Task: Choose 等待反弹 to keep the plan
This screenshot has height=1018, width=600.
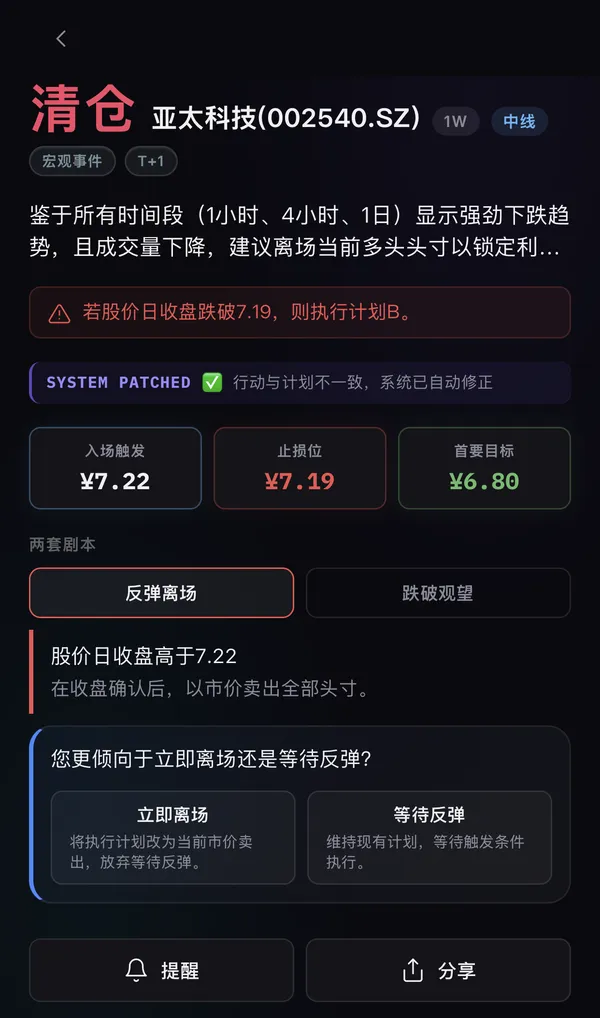Action: click(x=429, y=837)
